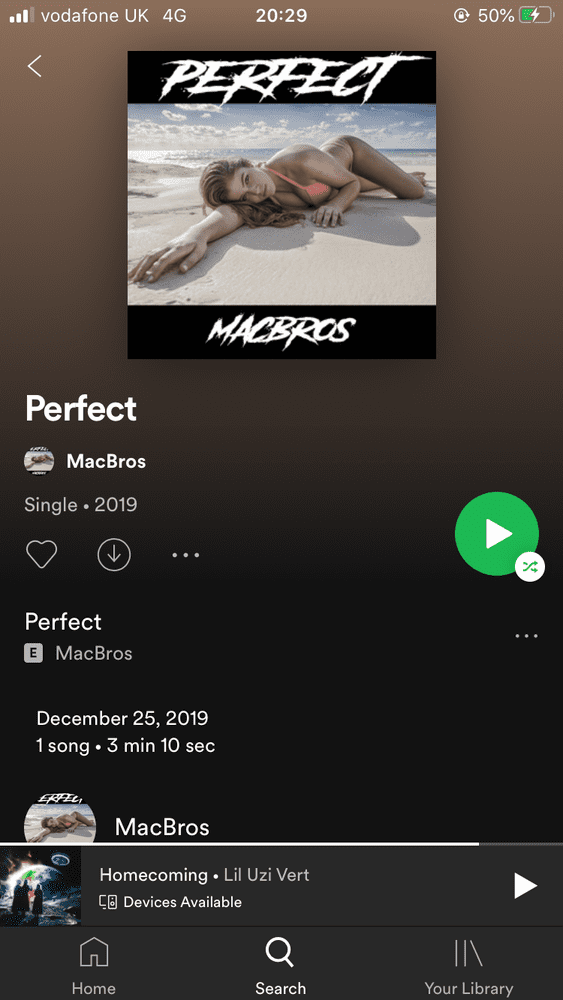This screenshot has height=1000, width=563.
Task: Play the Perfect track row
Action: point(255,636)
